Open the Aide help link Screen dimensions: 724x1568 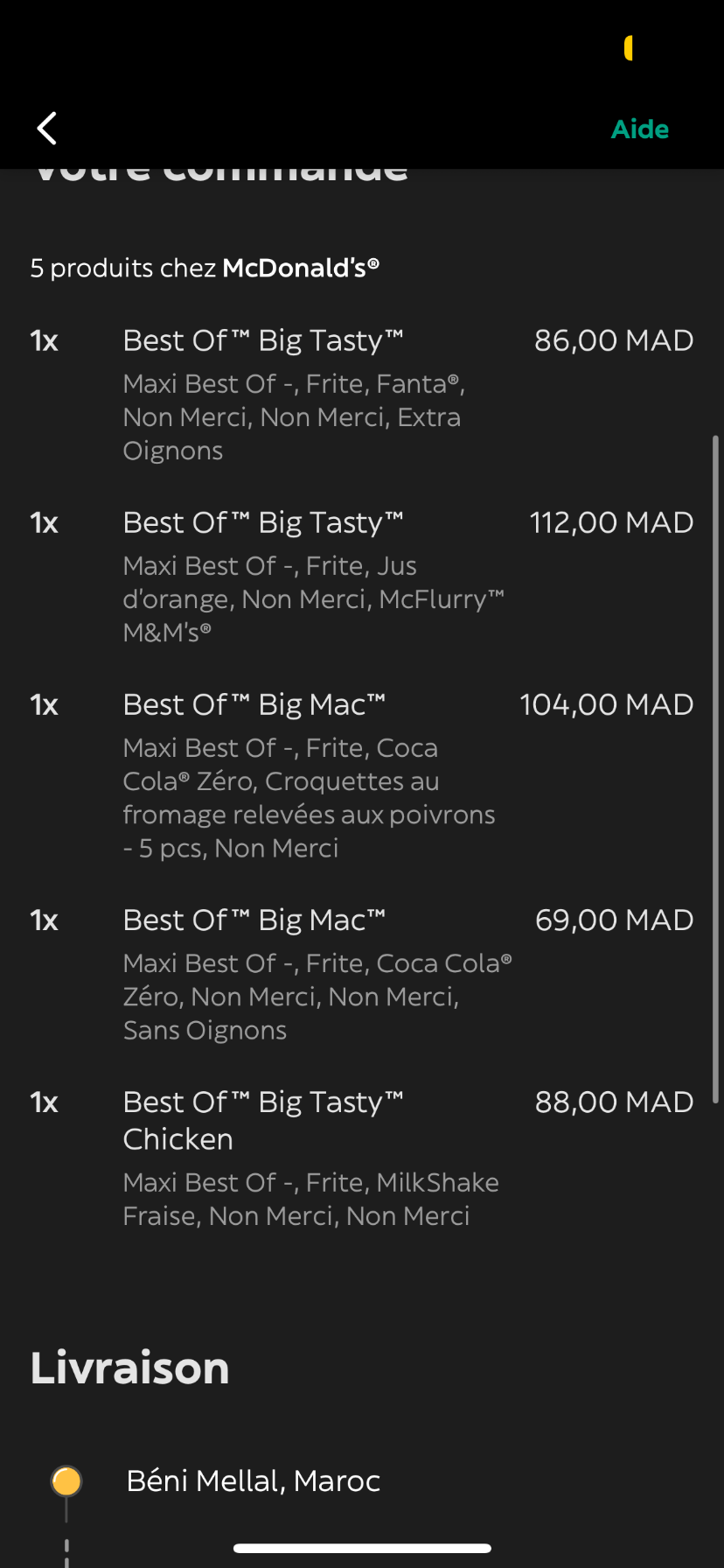[640, 129]
